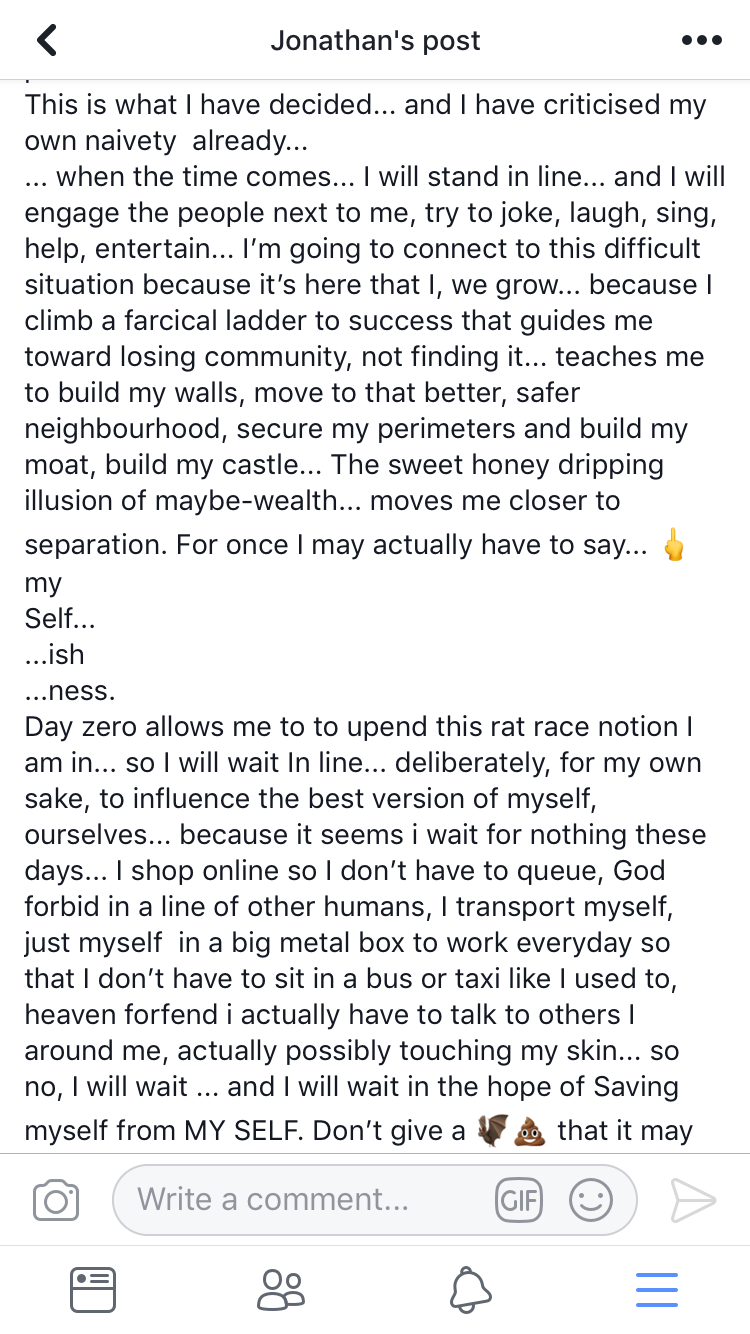
Task: Send the comment
Action: click(693, 1199)
